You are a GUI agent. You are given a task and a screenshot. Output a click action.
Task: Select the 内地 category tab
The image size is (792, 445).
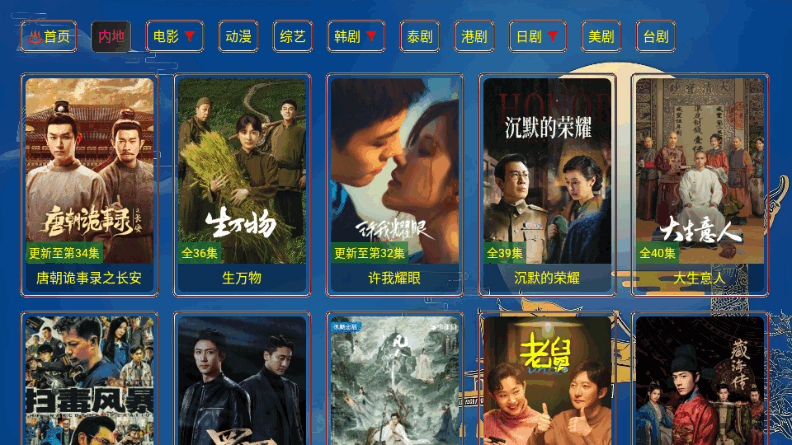pos(111,37)
